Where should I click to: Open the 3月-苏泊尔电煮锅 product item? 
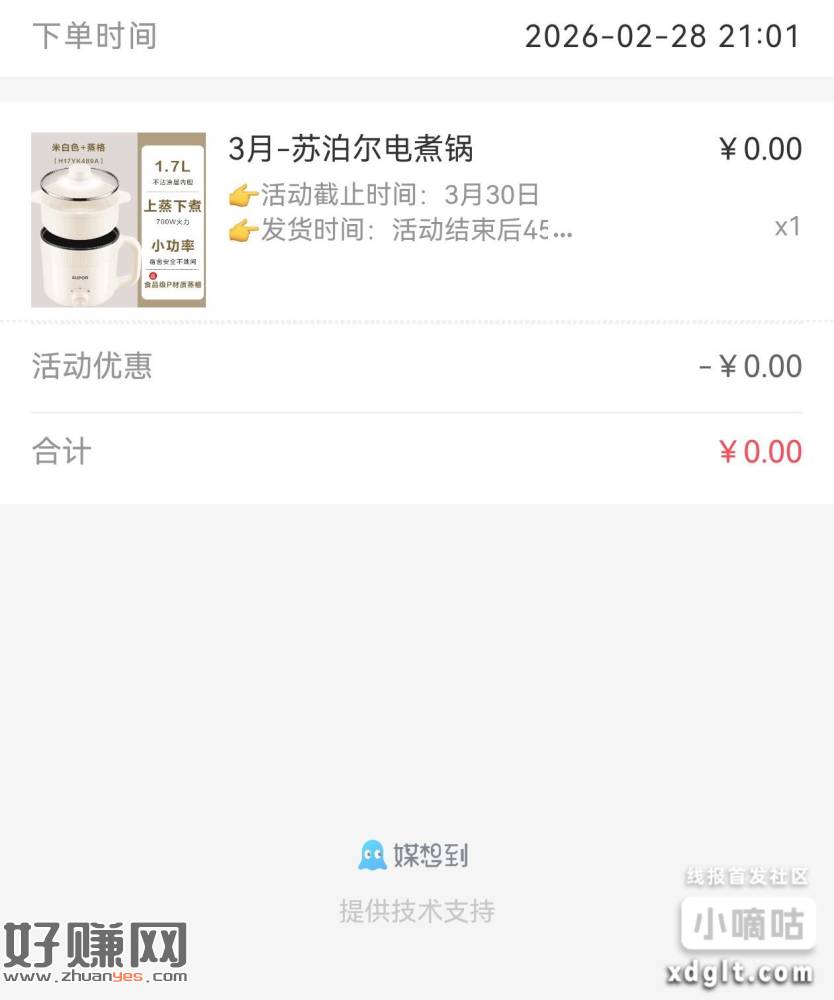coord(350,150)
